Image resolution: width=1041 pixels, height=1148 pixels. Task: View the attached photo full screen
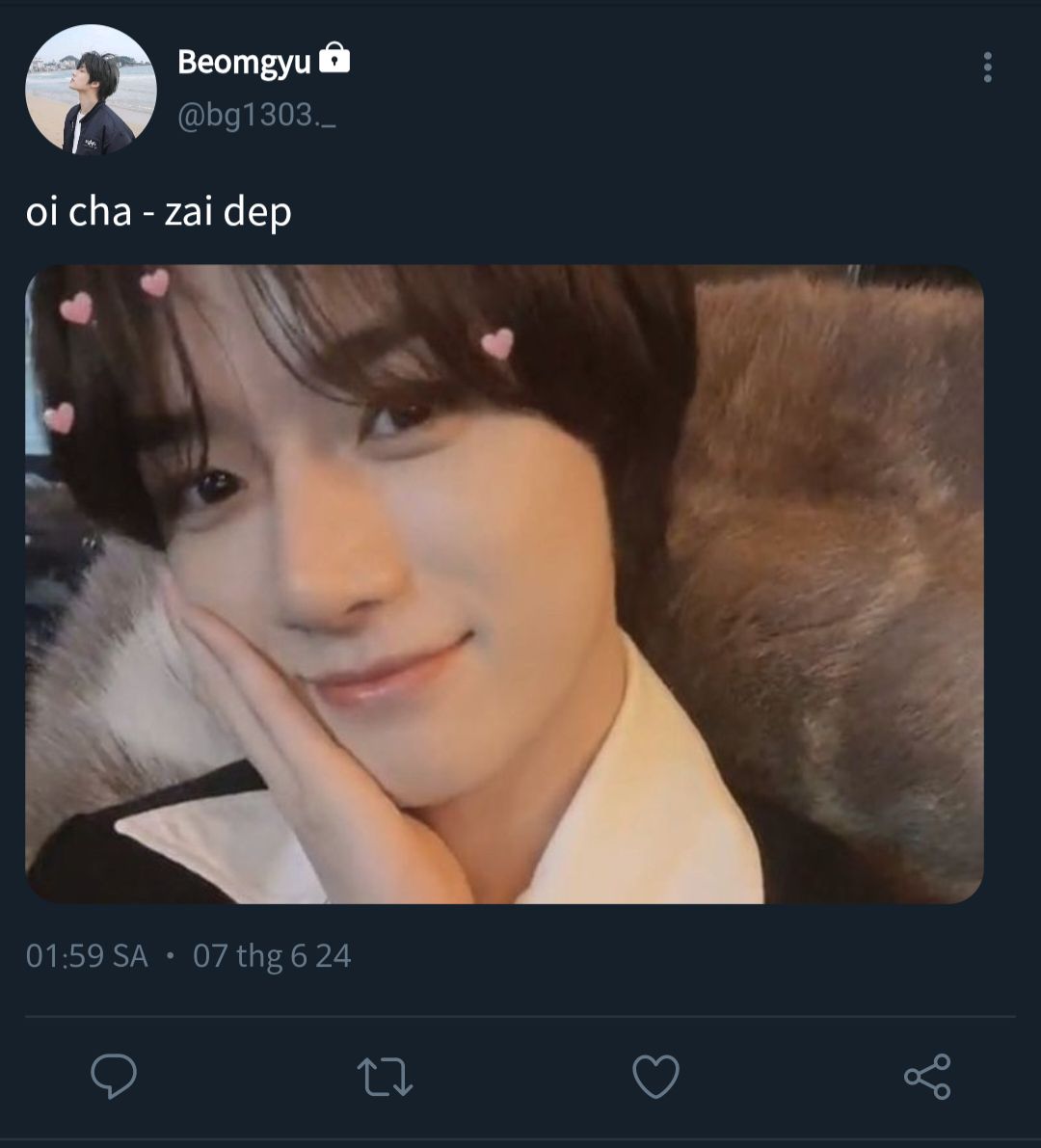coord(504,584)
